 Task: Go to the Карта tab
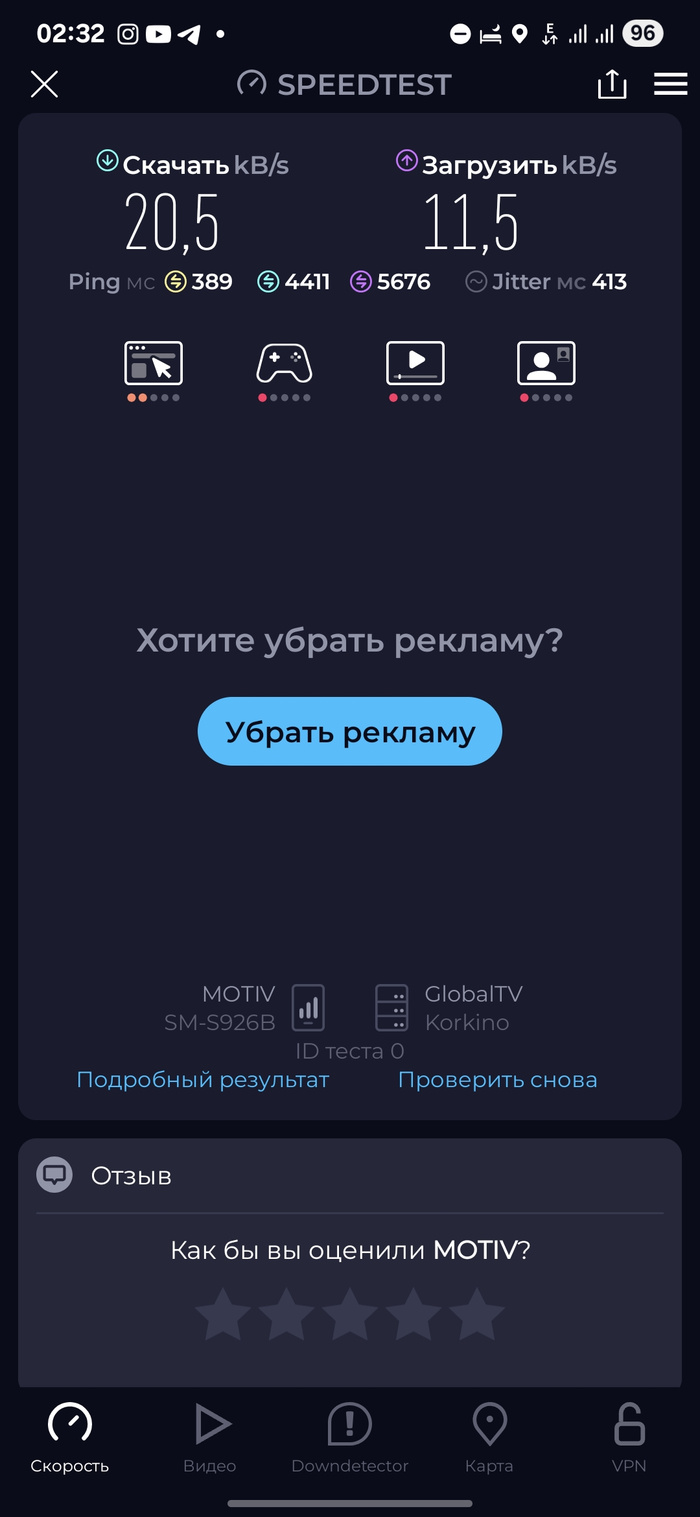point(489,1438)
